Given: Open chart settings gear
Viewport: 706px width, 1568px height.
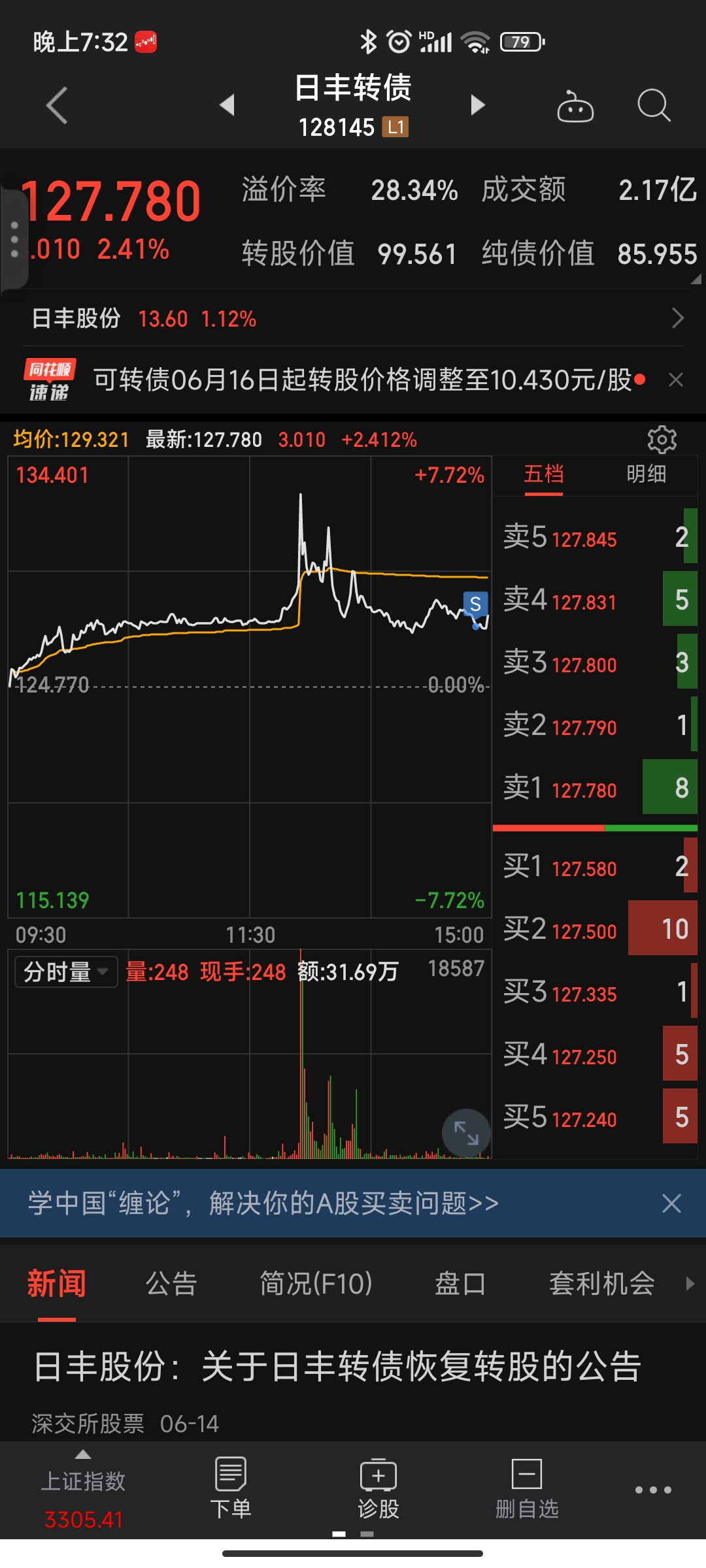Looking at the screenshot, I should pos(662,440).
